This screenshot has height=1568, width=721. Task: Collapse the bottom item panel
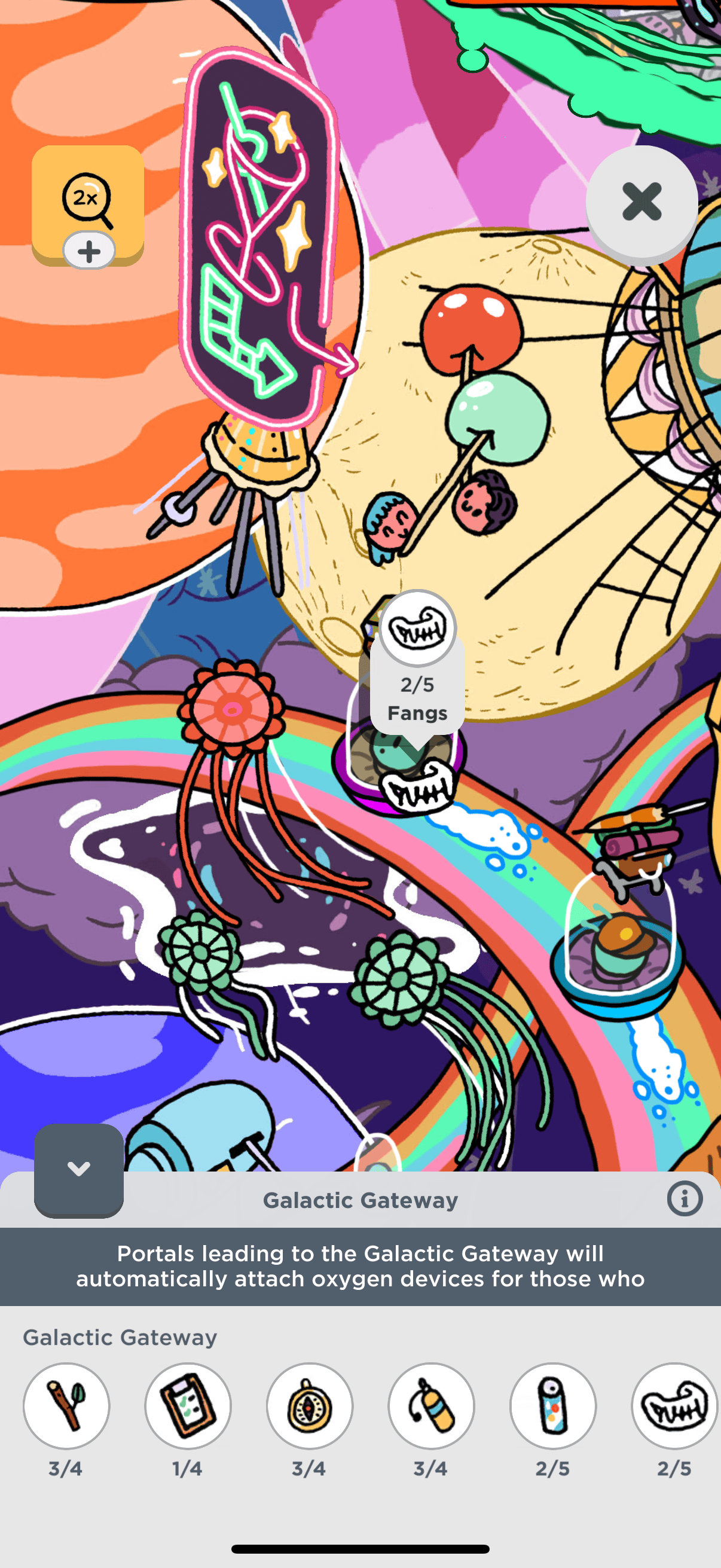pyautogui.click(x=78, y=1169)
